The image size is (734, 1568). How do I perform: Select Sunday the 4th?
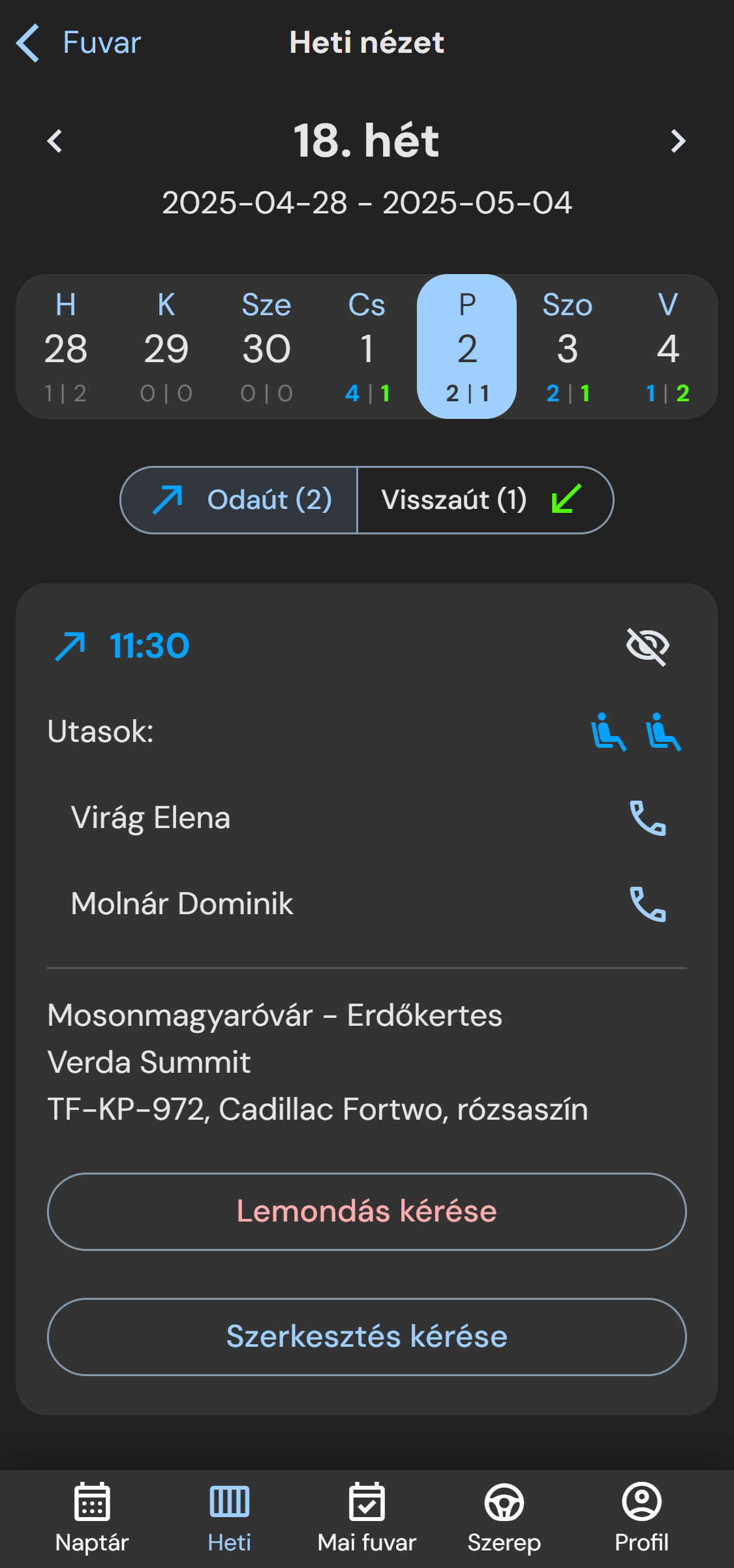click(x=667, y=347)
